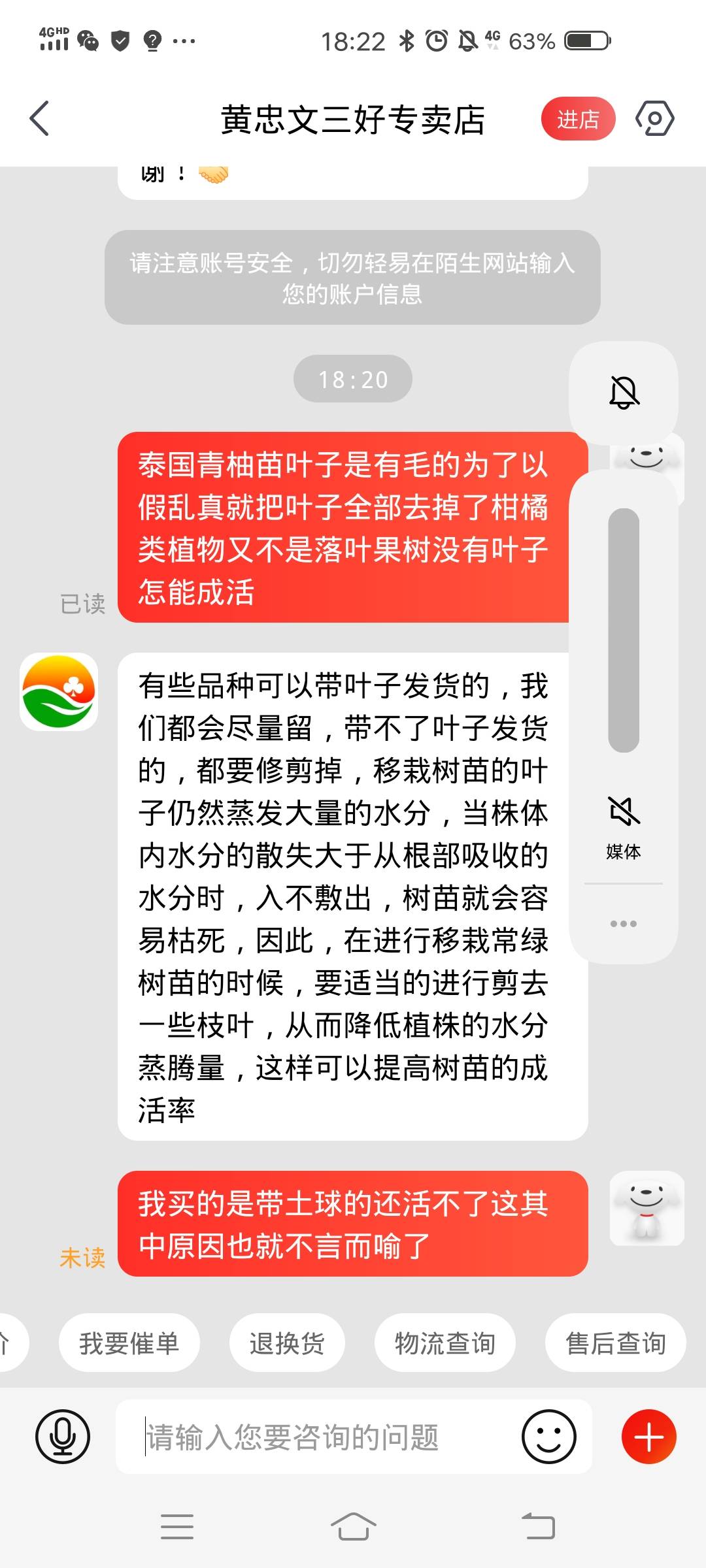Open chat settings hexagon icon

coord(654,119)
